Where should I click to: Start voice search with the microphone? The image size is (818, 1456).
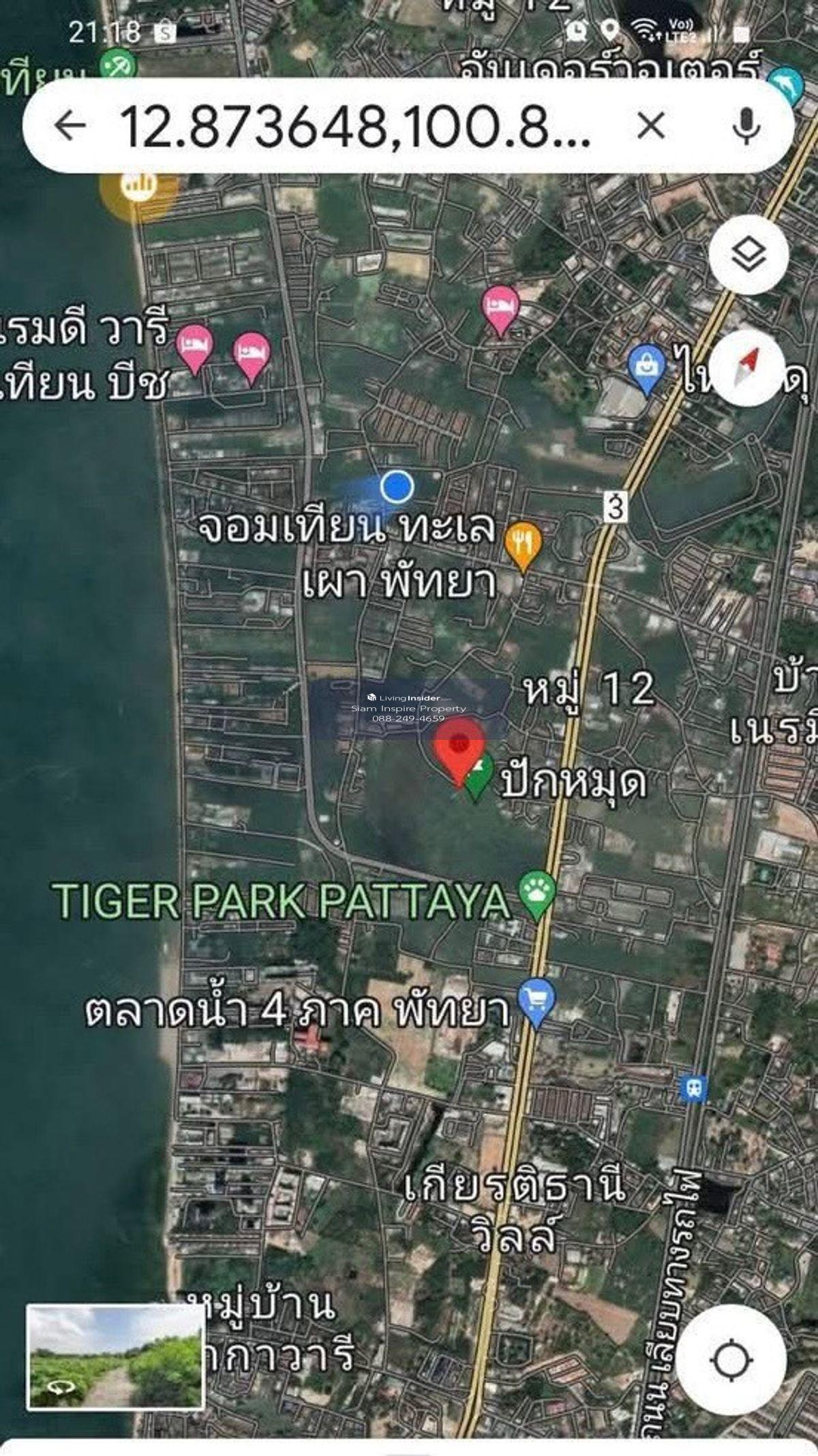(746, 126)
